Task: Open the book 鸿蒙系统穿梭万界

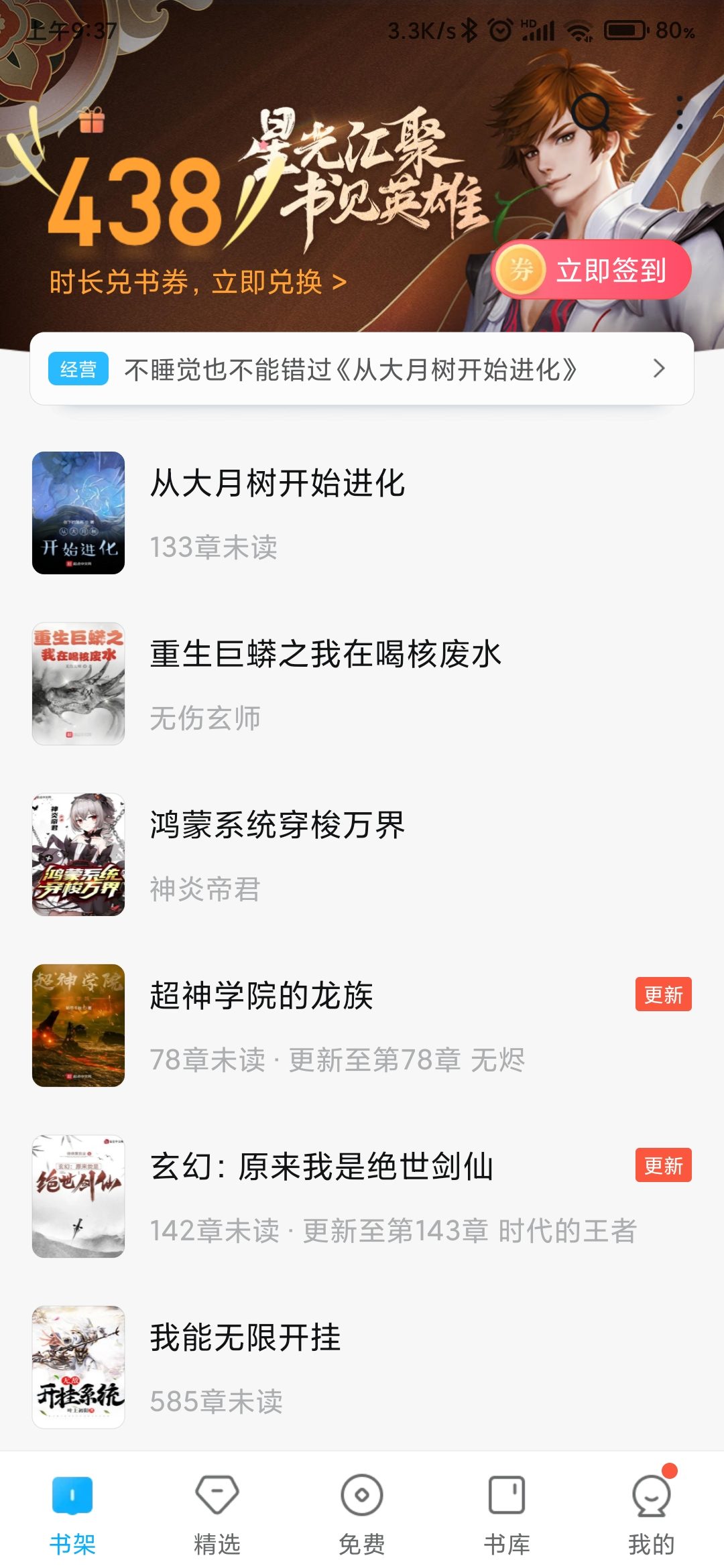Action: pos(278,826)
